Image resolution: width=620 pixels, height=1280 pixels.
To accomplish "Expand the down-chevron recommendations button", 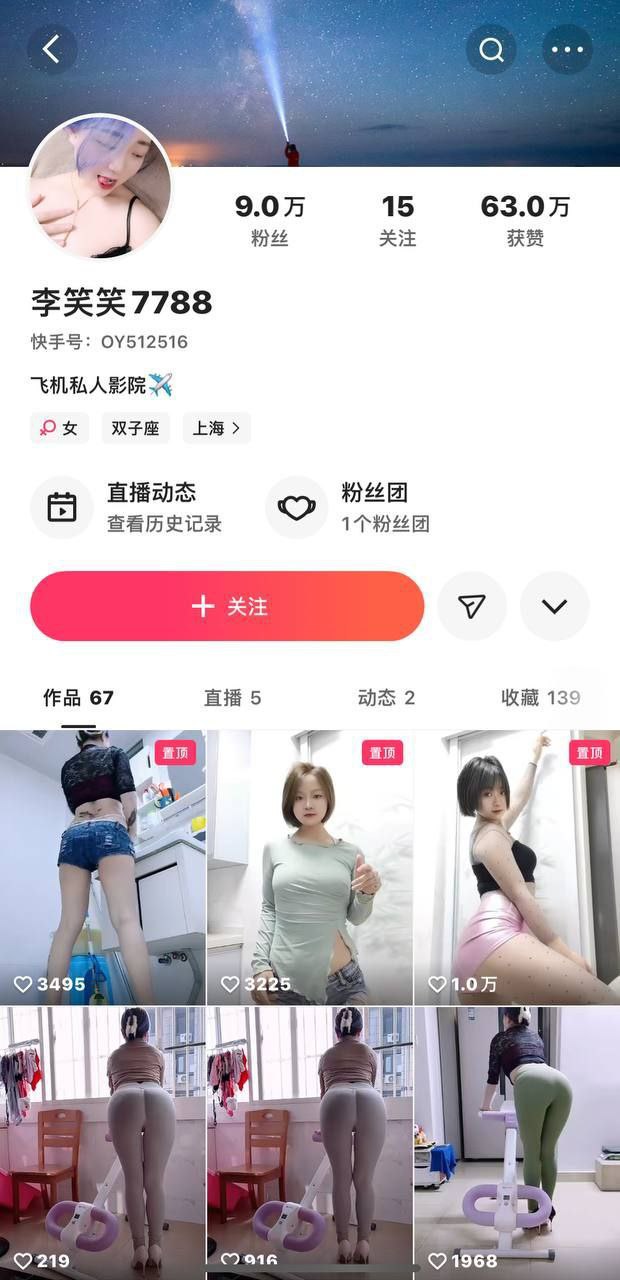I will [x=554, y=606].
